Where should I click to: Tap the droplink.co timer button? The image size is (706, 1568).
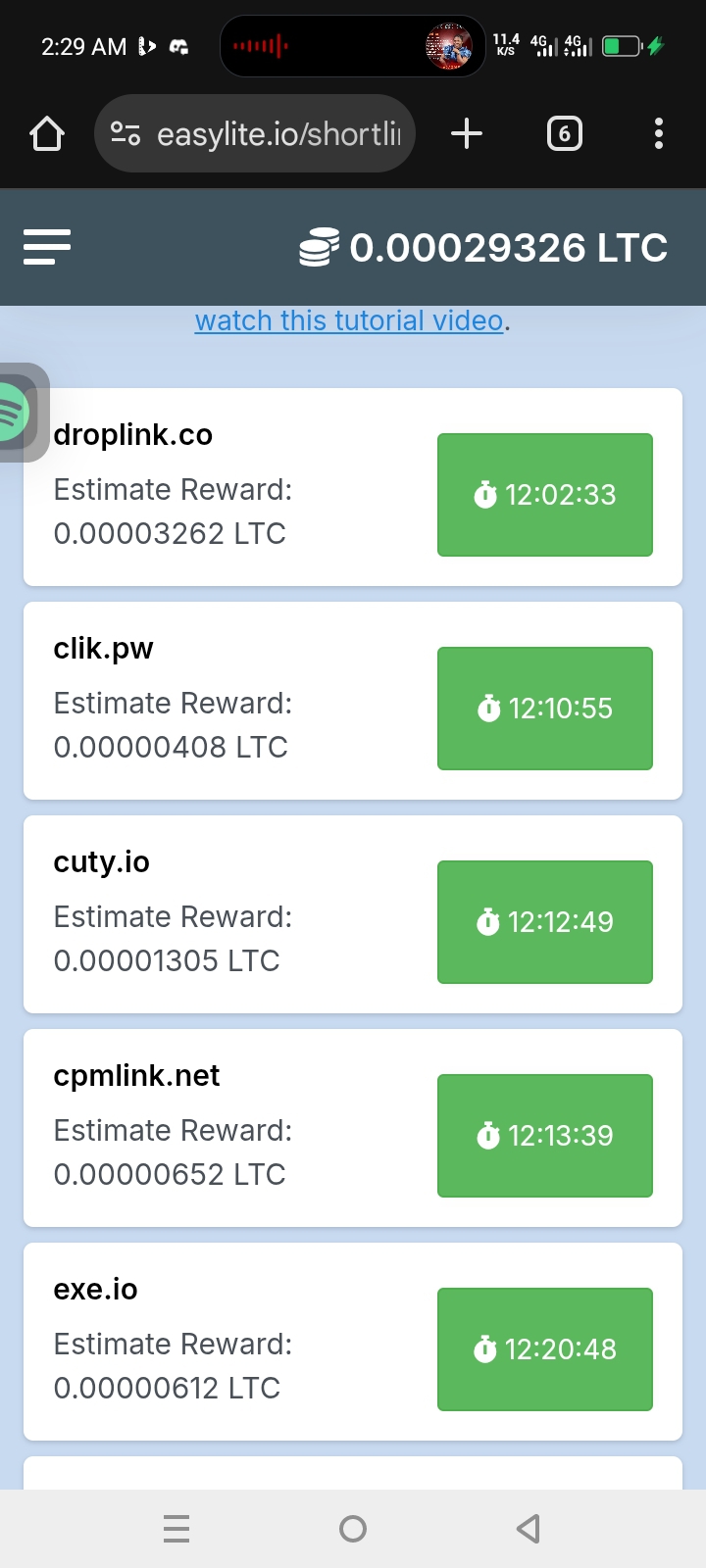545,495
